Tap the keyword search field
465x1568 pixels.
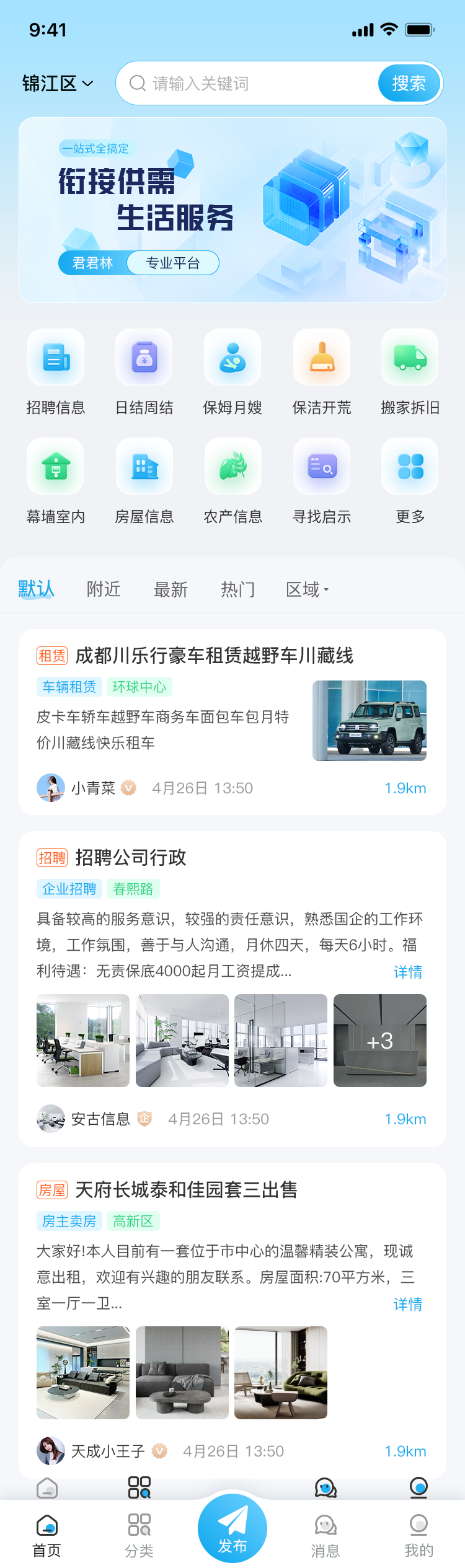(248, 83)
